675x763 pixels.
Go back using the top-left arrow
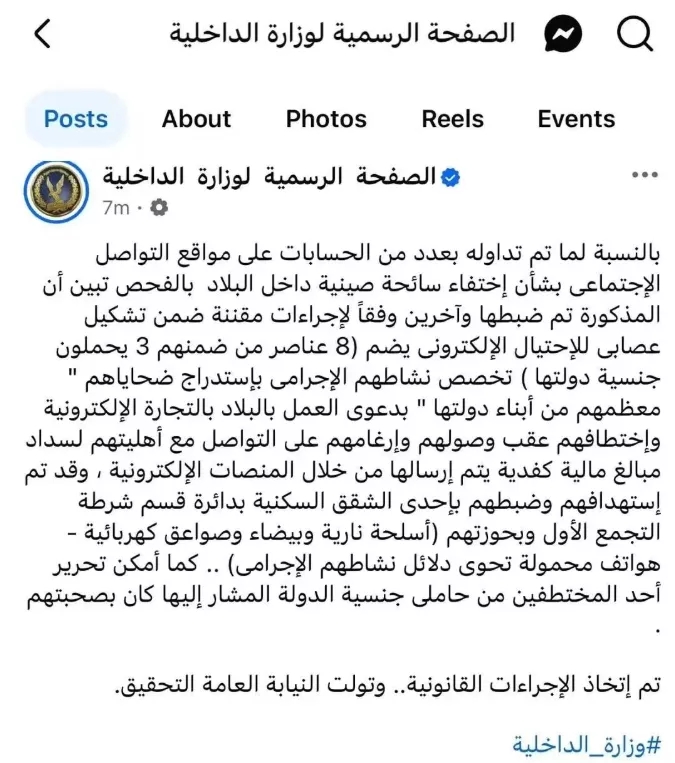pyautogui.click(x=43, y=35)
